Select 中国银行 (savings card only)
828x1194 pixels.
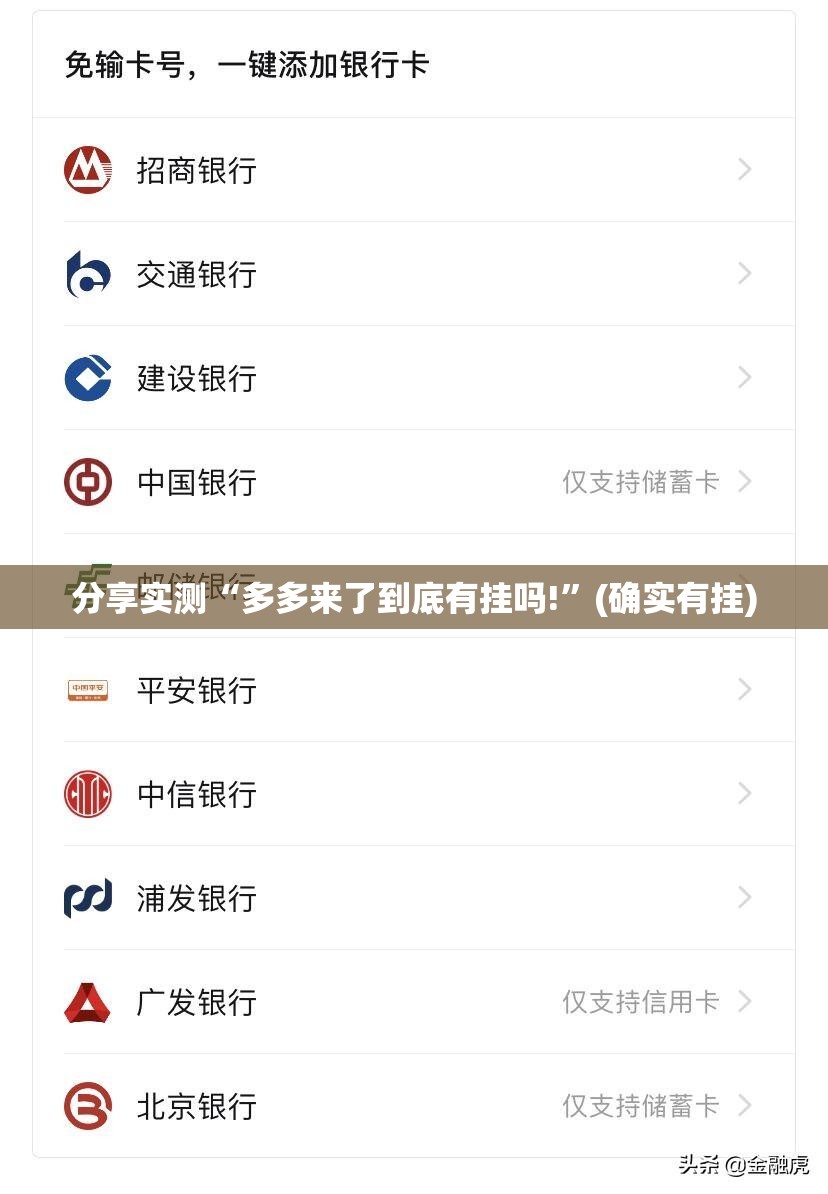pos(197,482)
